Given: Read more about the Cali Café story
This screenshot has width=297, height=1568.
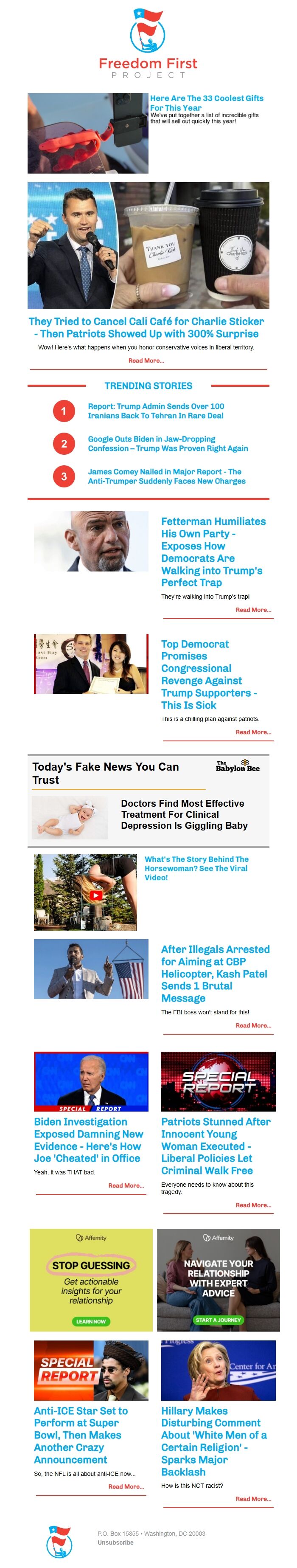Looking at the screenshot, I should click(x=146, y=360).
